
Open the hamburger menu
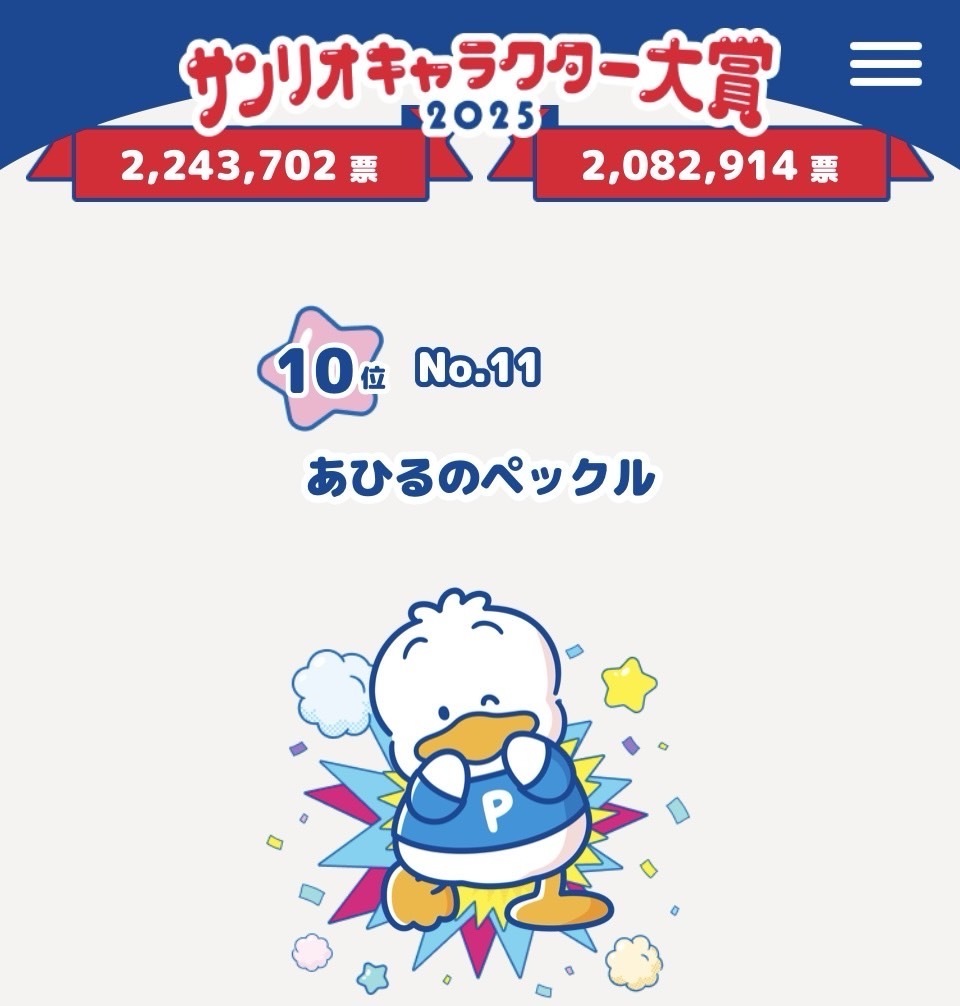click(x=885, y=65)
